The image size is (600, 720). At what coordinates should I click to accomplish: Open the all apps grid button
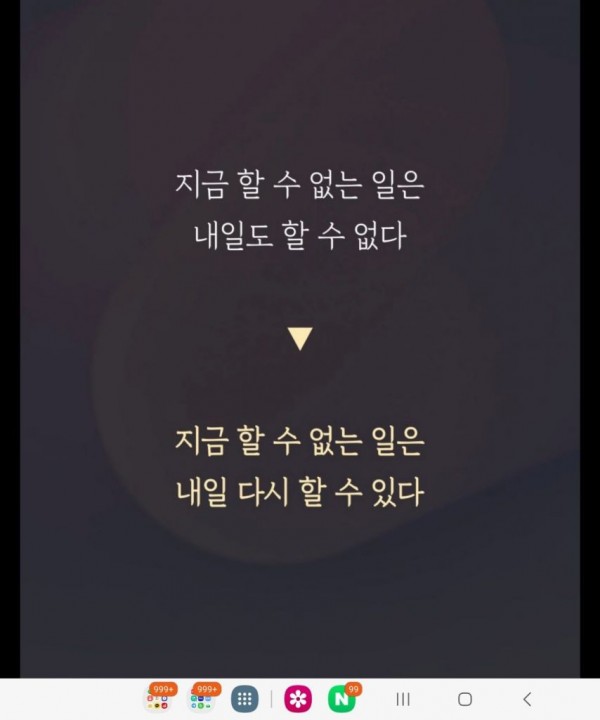pos(245,700)
